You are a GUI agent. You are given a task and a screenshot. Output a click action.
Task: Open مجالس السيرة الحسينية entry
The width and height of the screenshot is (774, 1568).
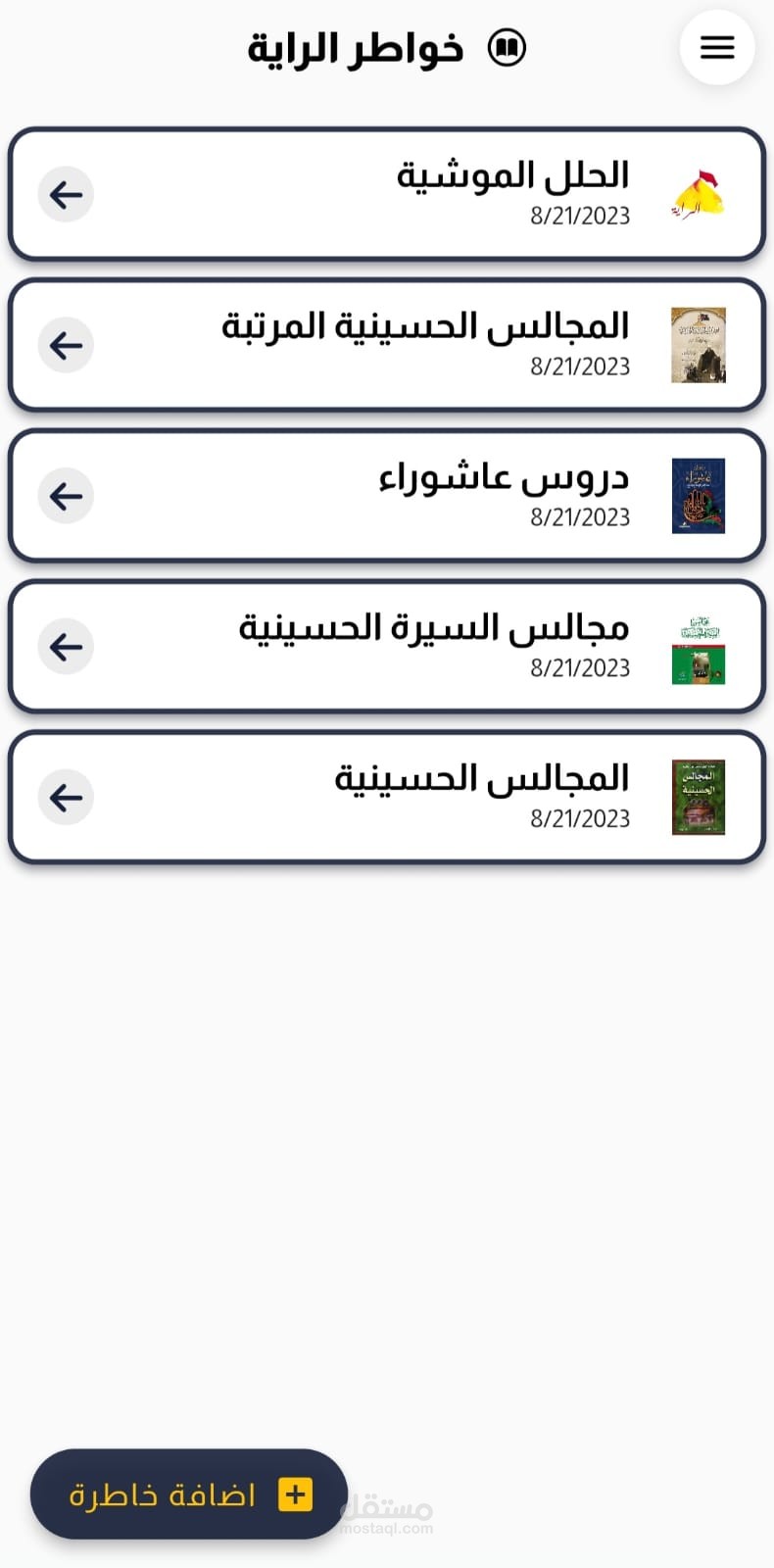(x=386, y=647)
